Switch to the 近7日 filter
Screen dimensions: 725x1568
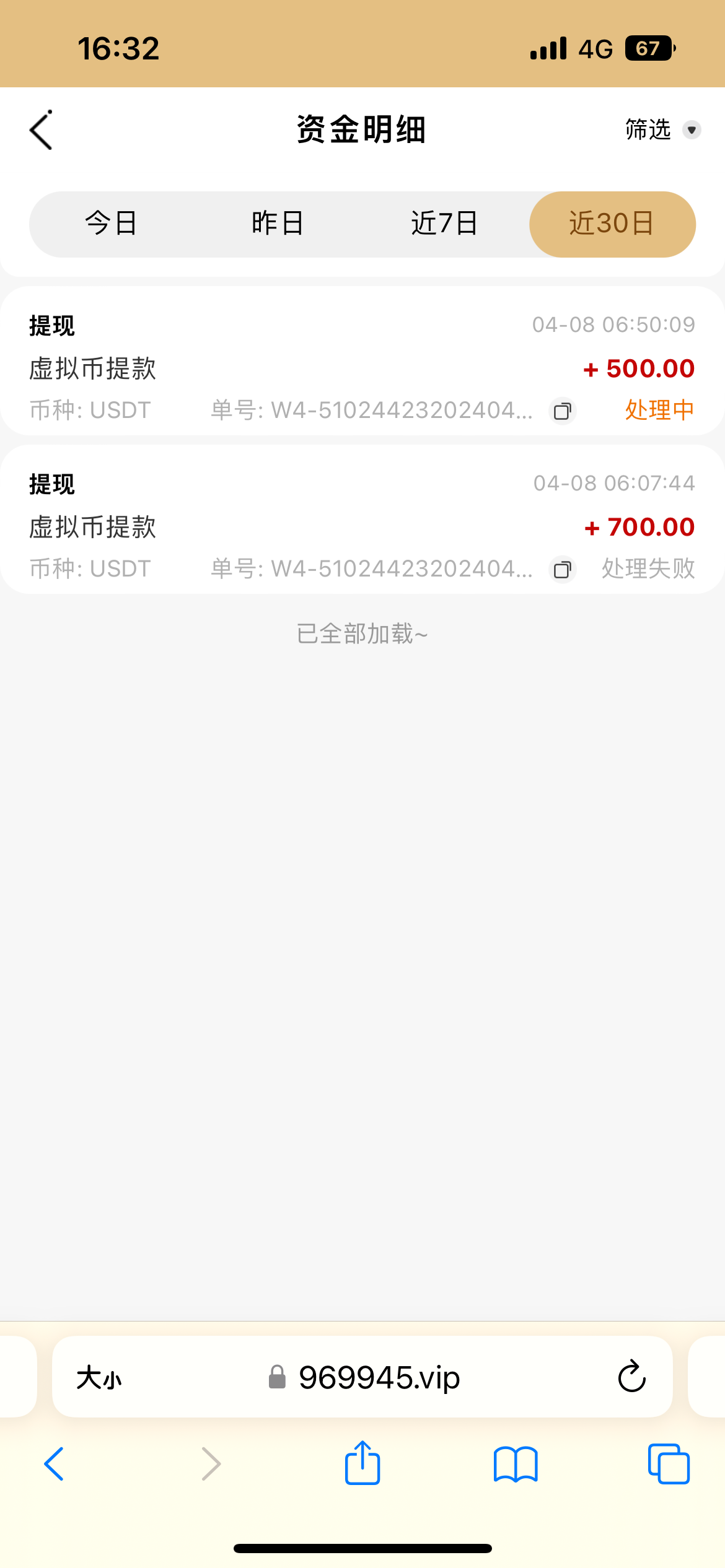tap(444, 224)
